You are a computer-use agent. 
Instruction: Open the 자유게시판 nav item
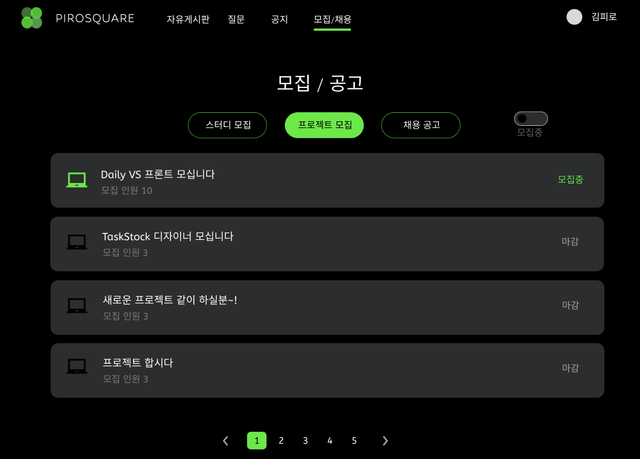(188, 19)
